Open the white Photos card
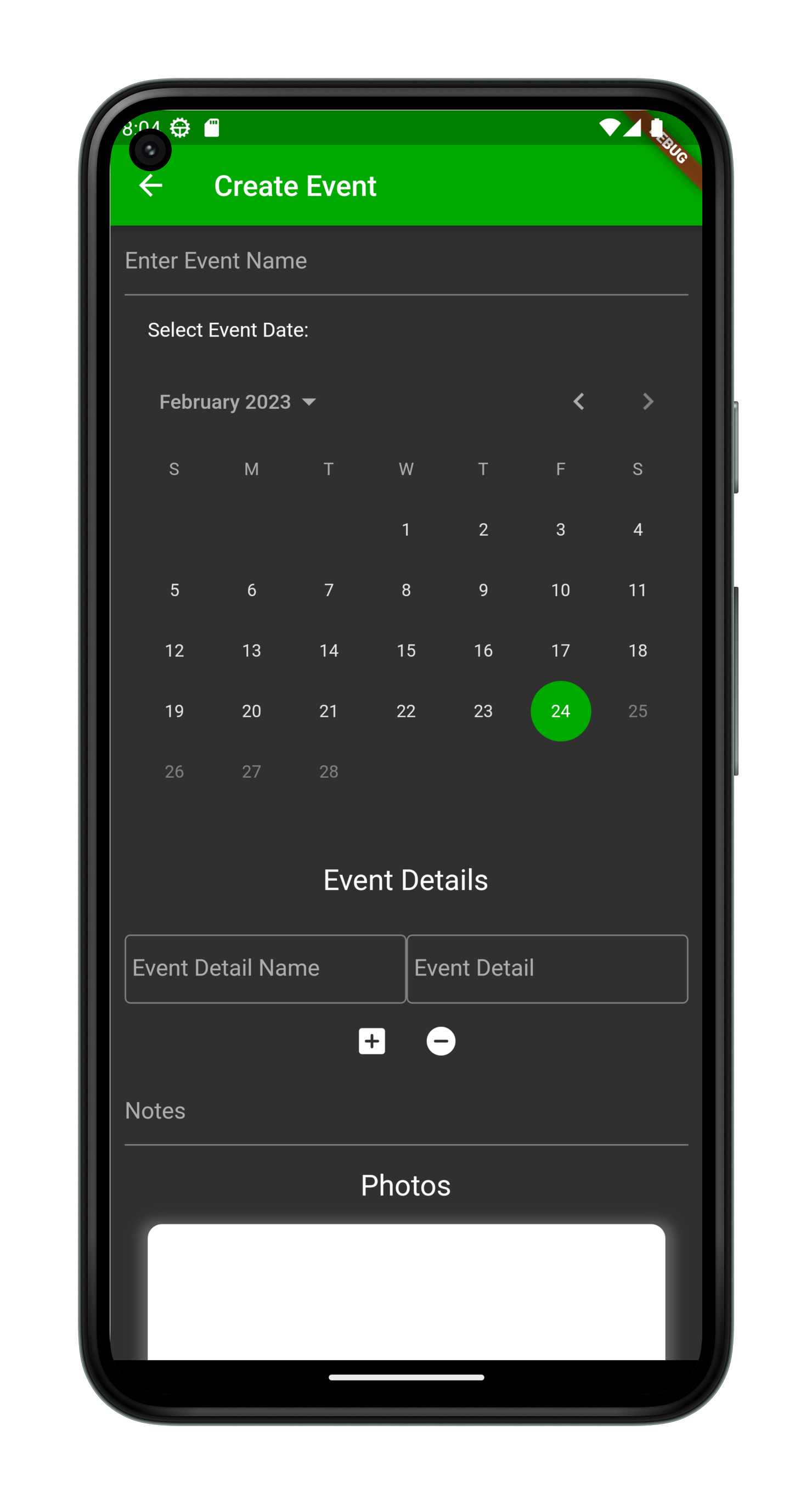Viewport: 812px width, 1504px height. 405,1290
